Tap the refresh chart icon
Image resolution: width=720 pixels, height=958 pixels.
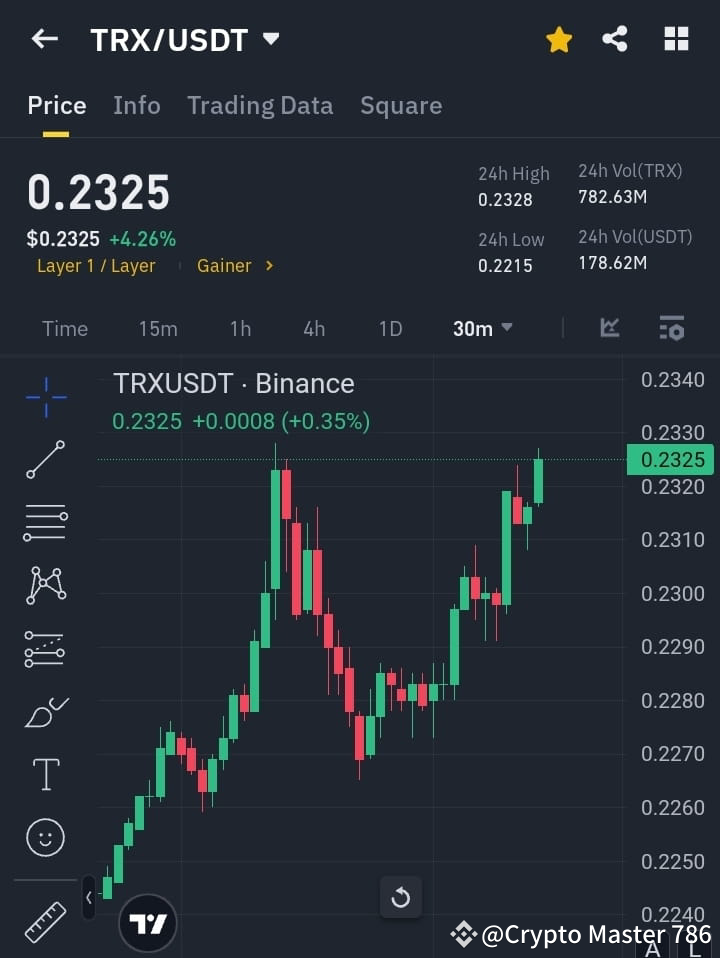click(x=400, y=898)
